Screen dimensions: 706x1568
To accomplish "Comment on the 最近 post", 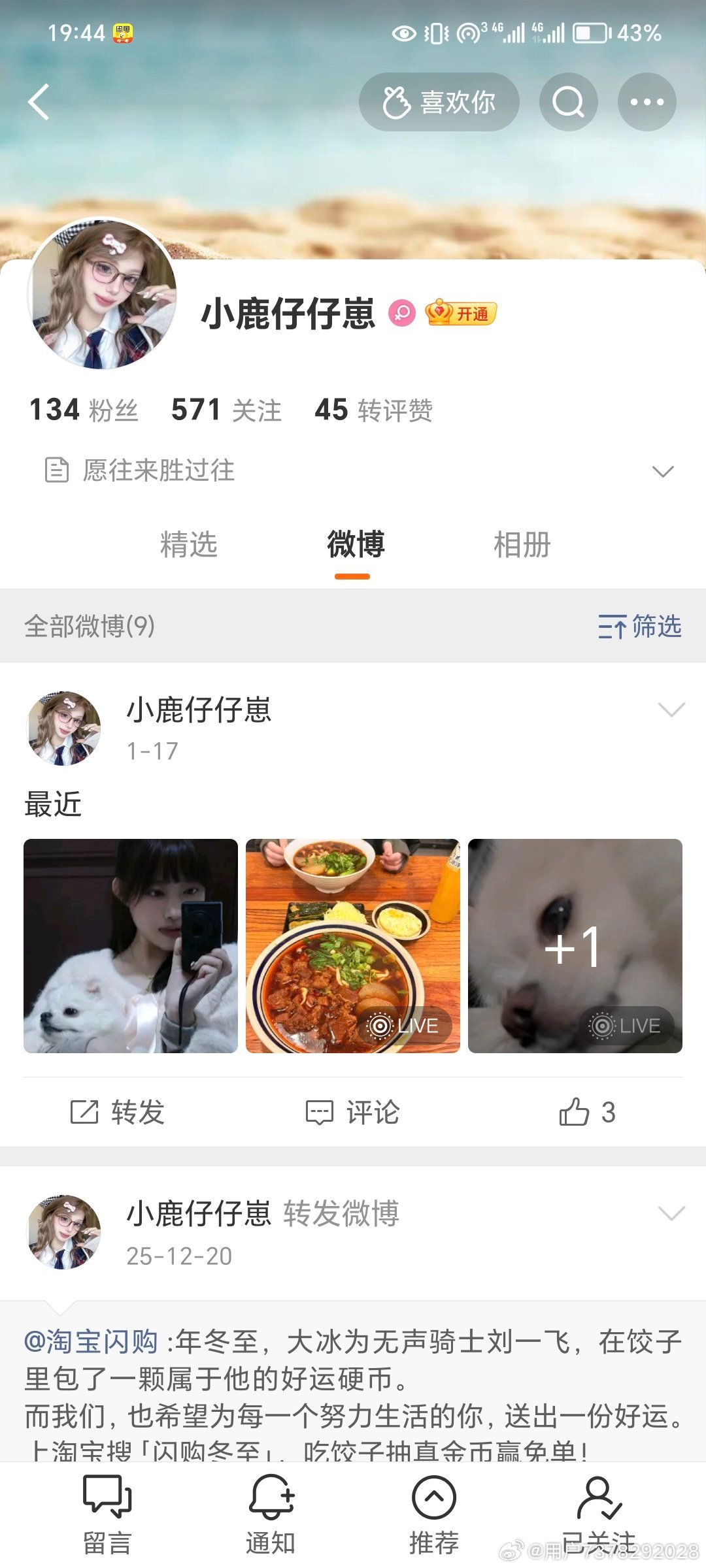I will 353,1112.
